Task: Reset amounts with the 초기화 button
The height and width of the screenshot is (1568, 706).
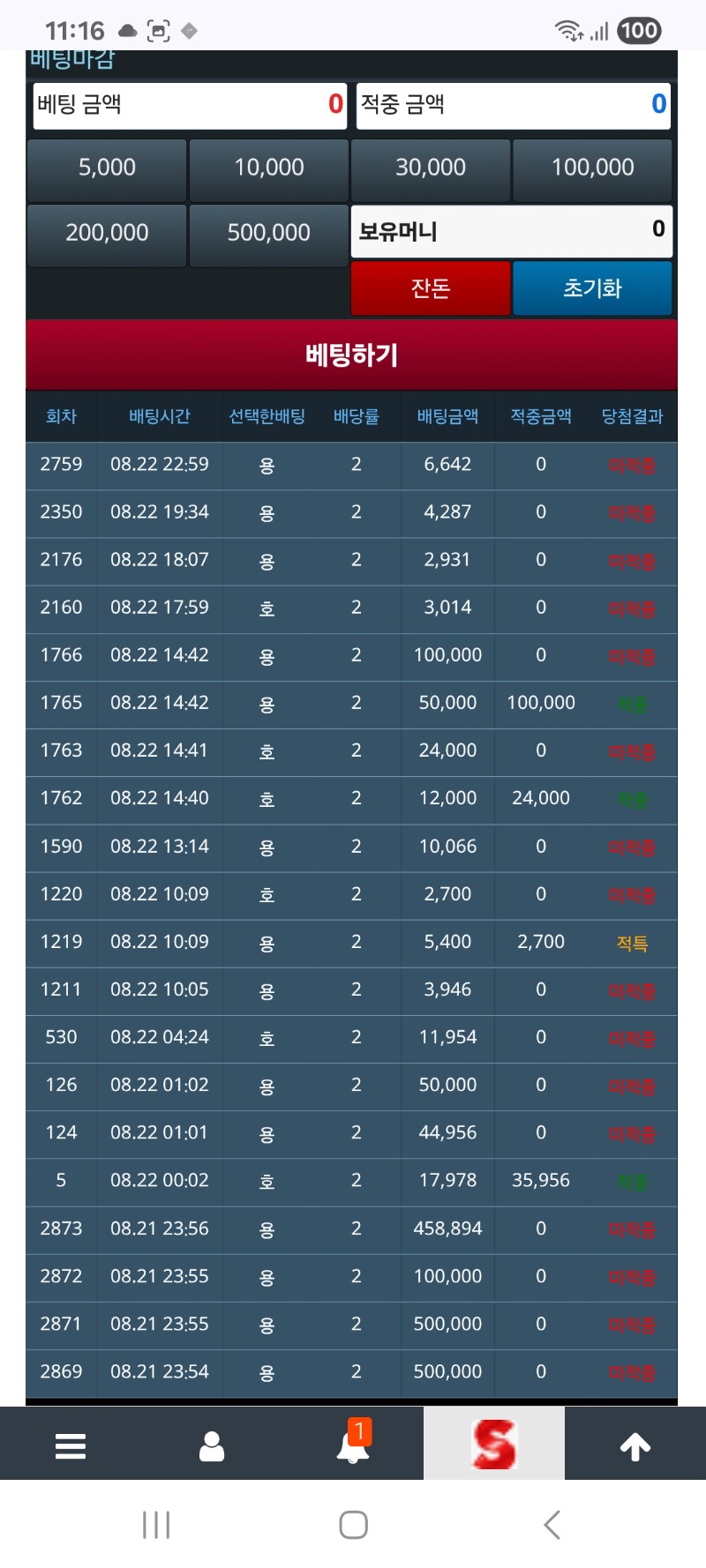Action: tap(593, 288)
